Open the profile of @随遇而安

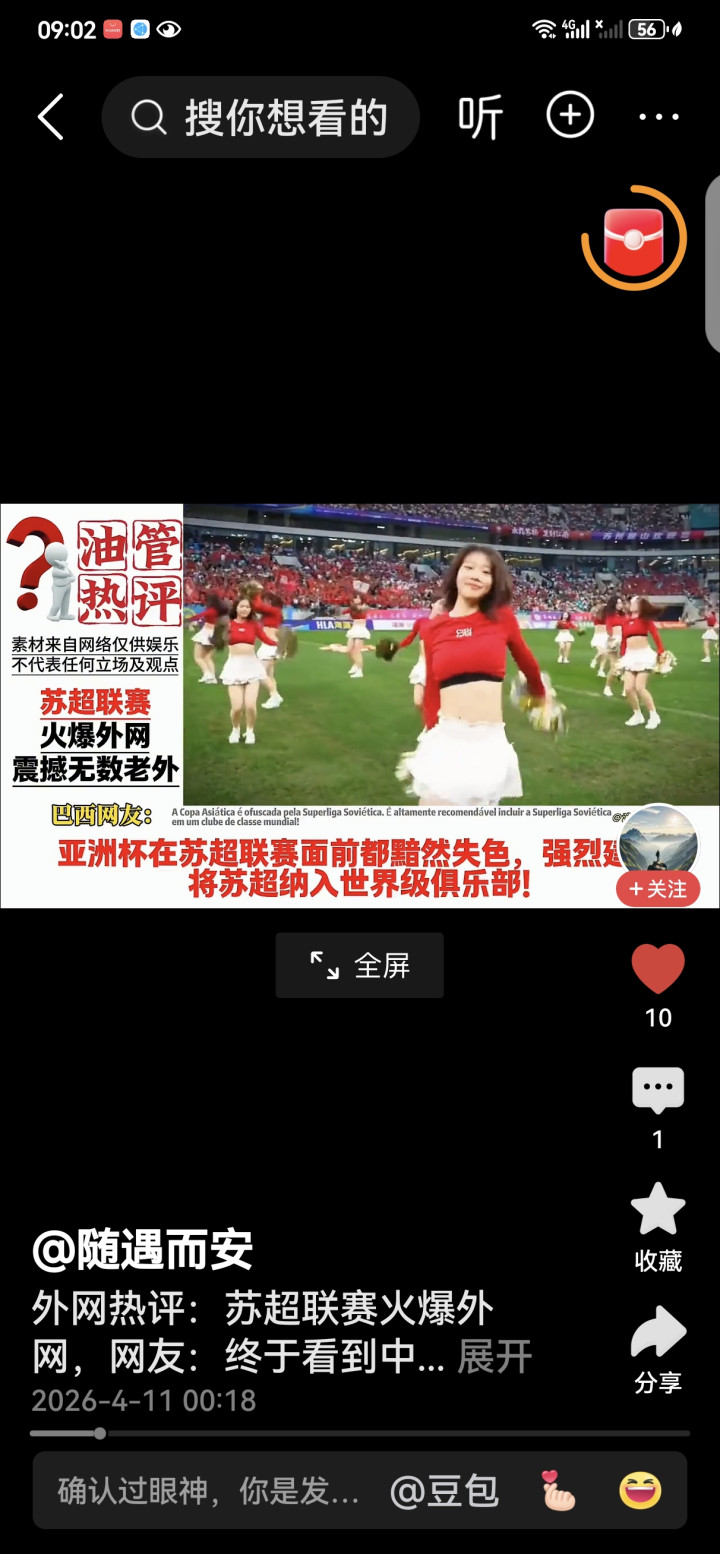(x=142, y=1250)
